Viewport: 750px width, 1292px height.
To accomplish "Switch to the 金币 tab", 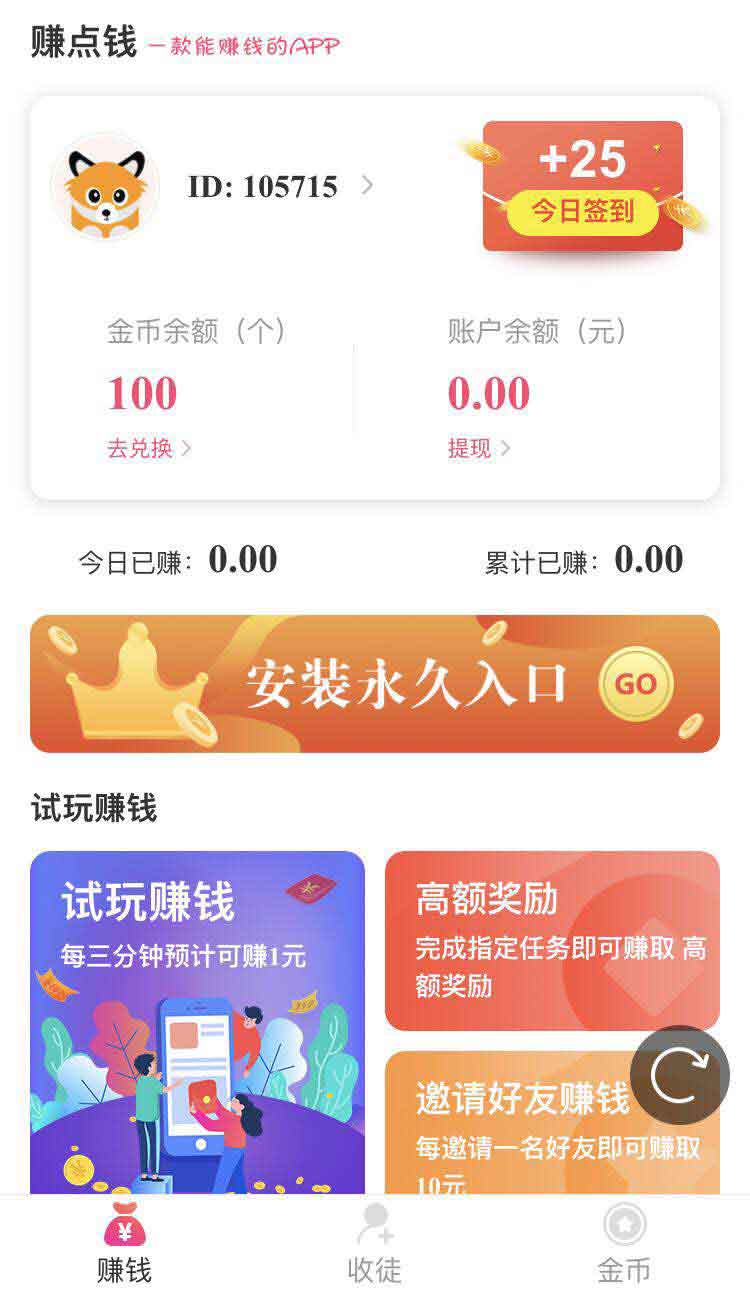I will click(x=624, y=1244).
